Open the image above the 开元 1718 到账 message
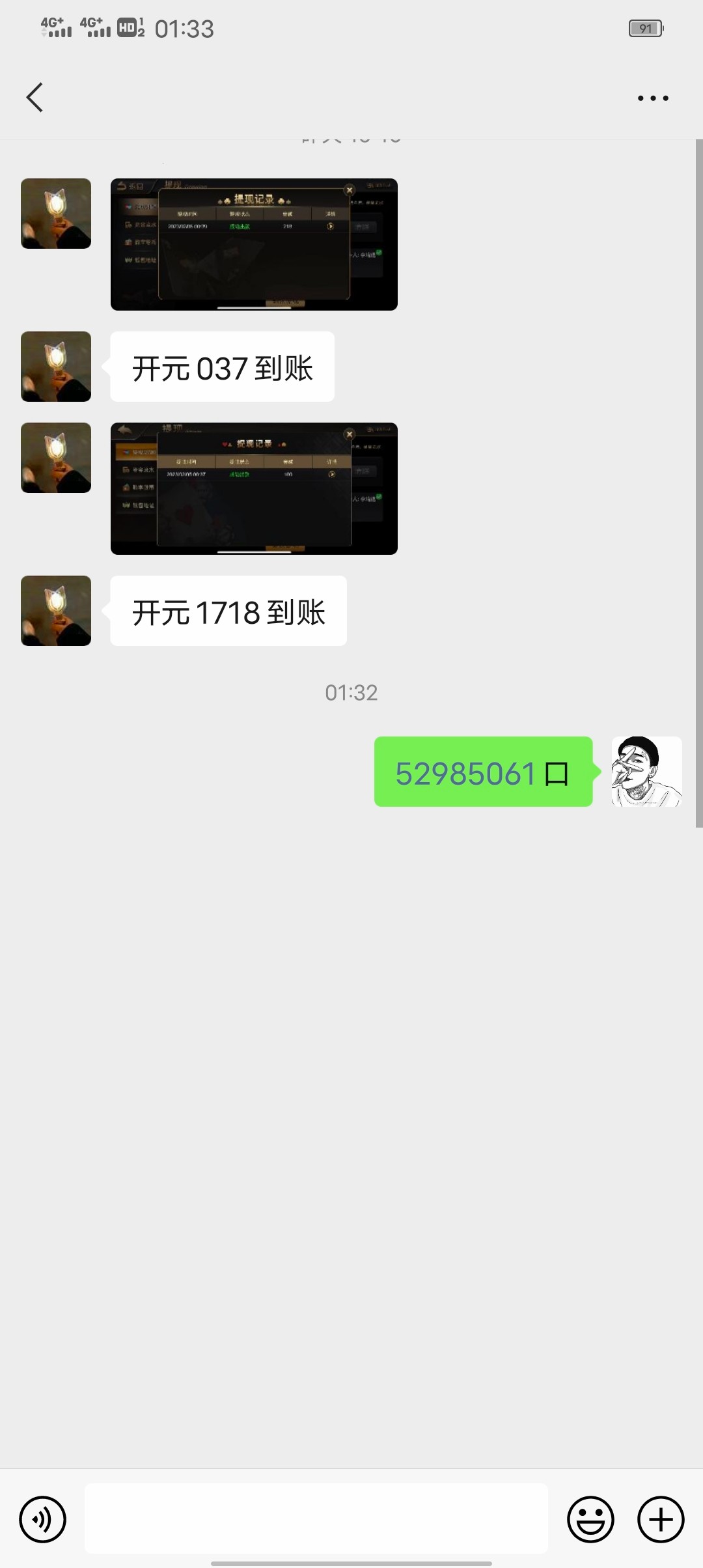Image resolution: width=703 pixels, height=1568 pixels. [x=254, y=488]
